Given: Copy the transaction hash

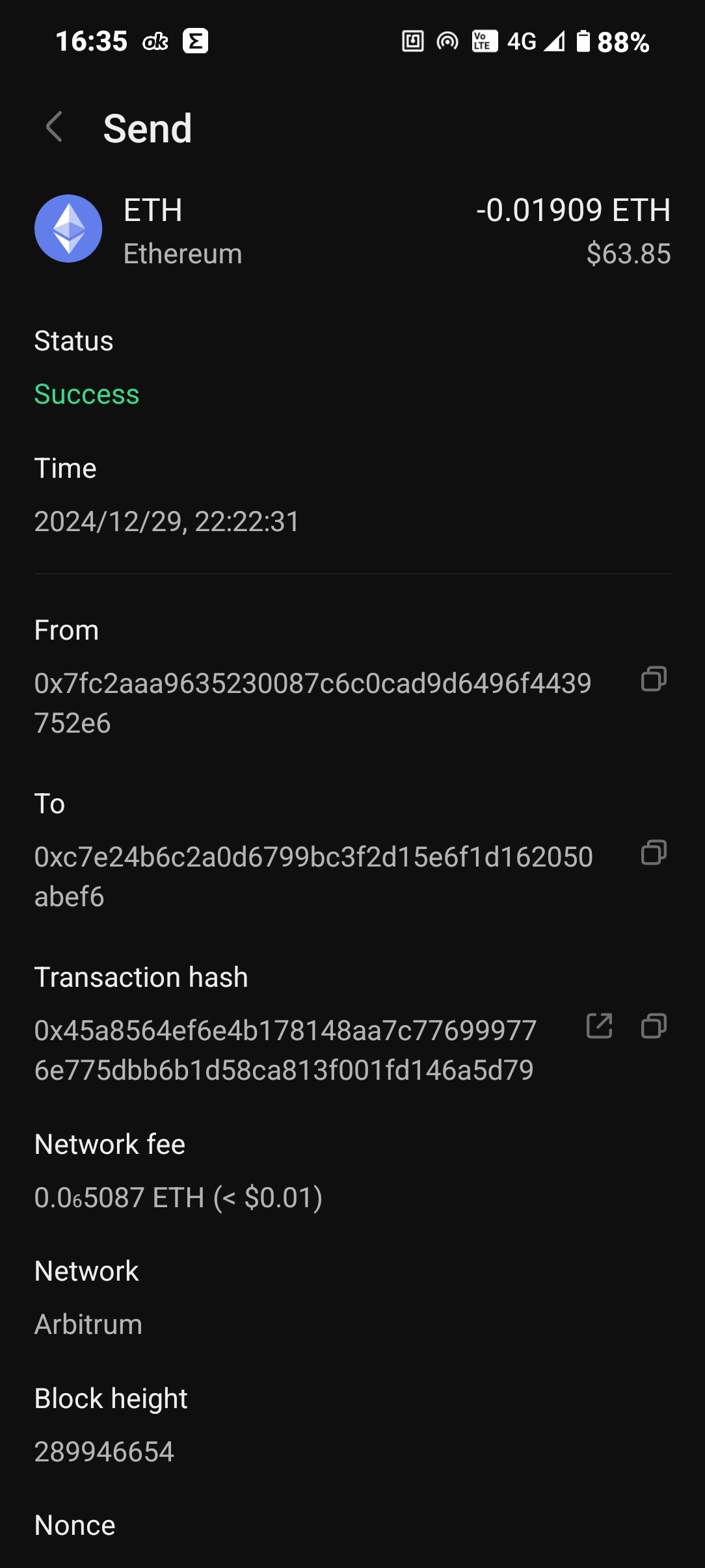Looking at the screenshot, I should (x=654, y=1026).
